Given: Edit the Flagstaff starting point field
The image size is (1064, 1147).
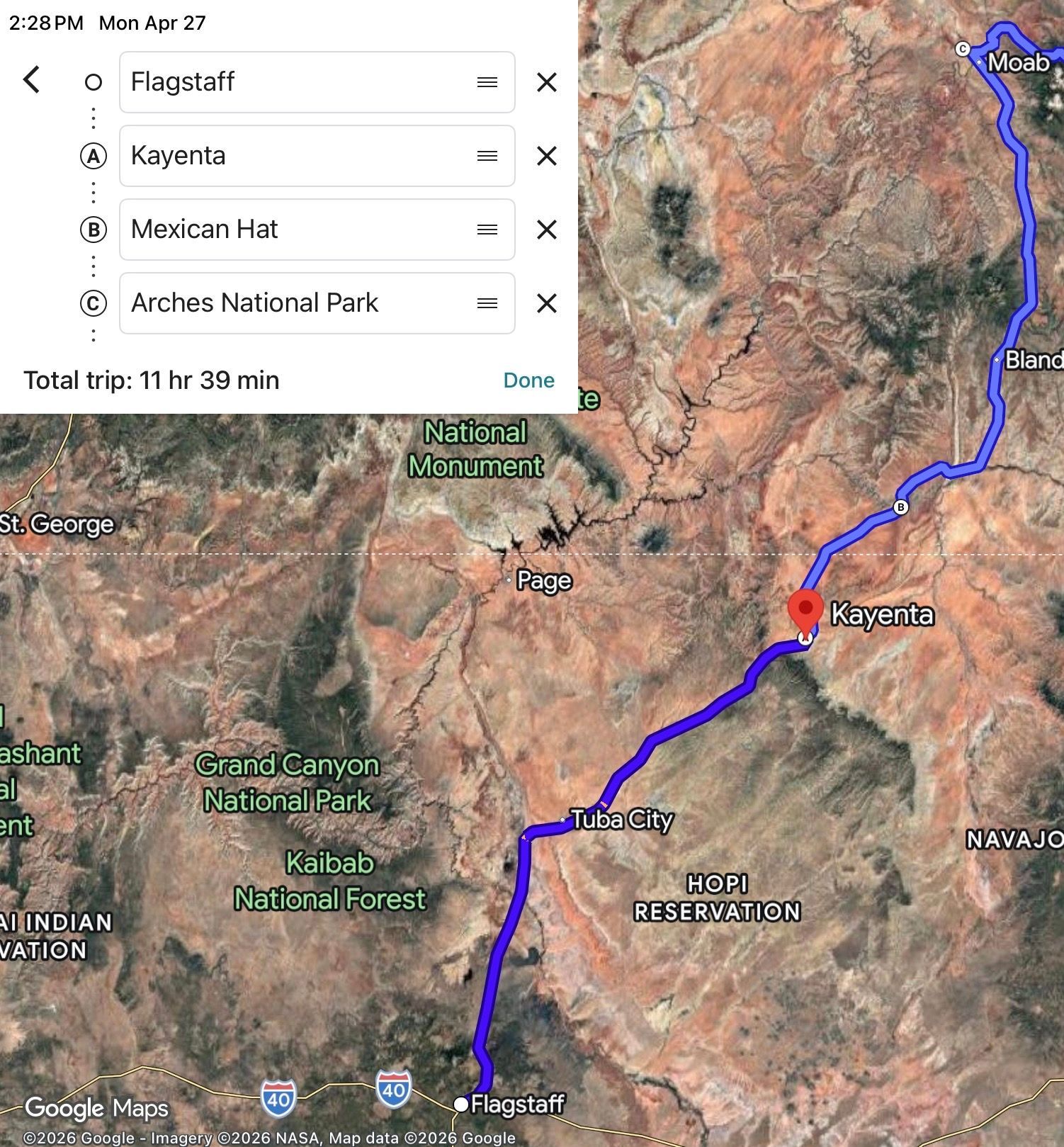Looking at the screenshot, I should [298, 82].
